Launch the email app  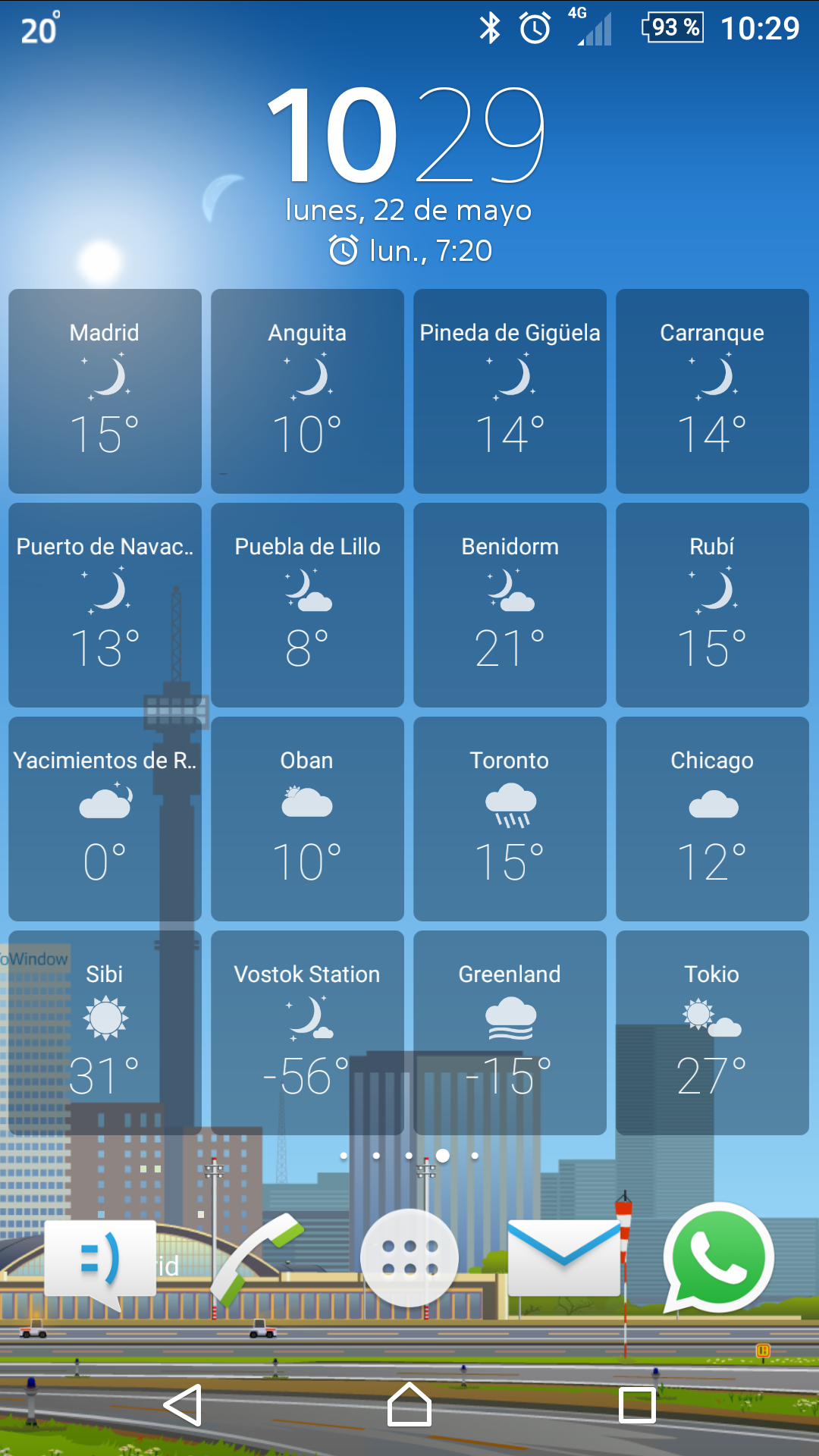click(564, 1257)
